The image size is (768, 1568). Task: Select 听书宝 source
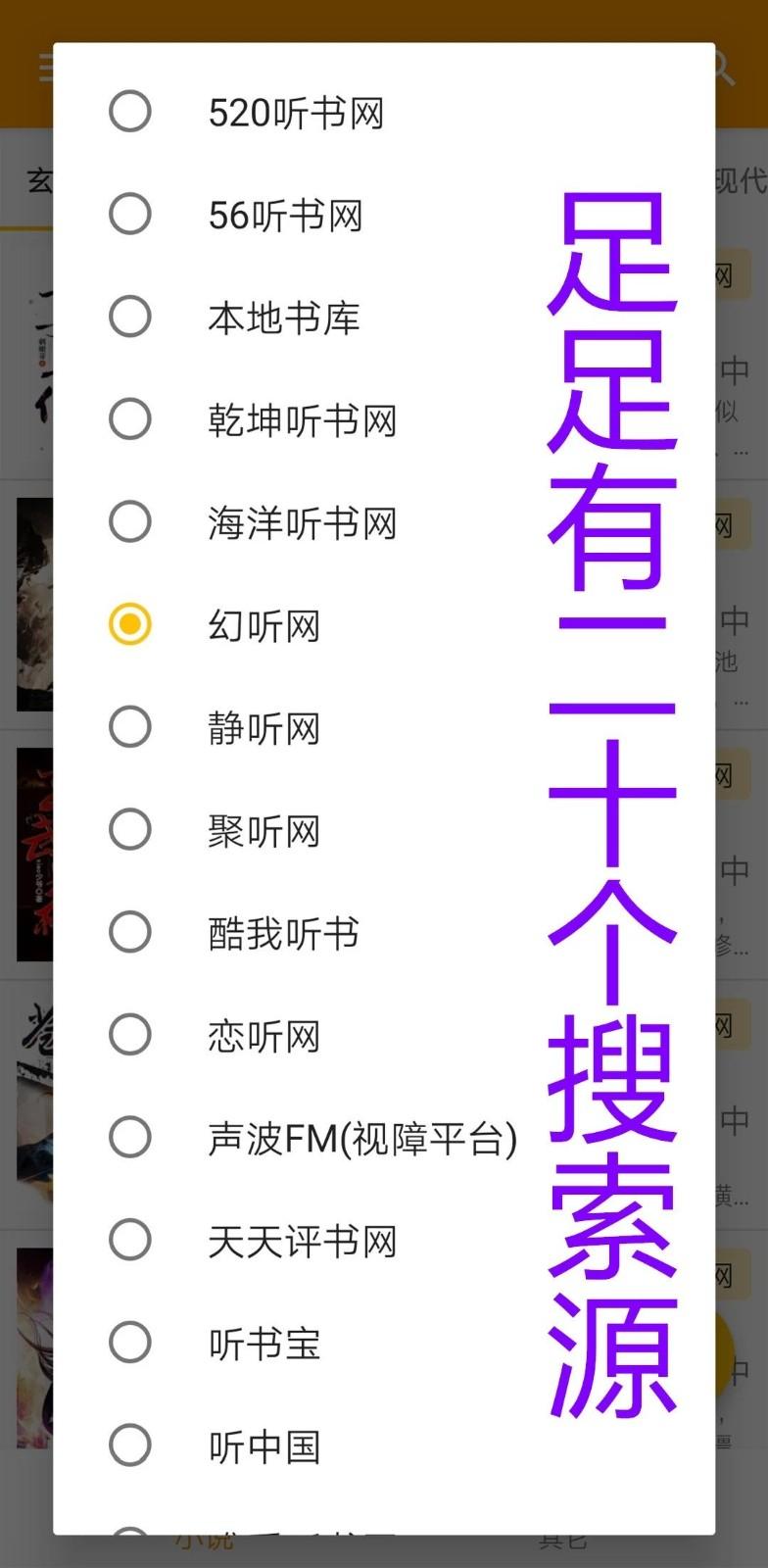pyautogui.click(x=130, y=1343)
